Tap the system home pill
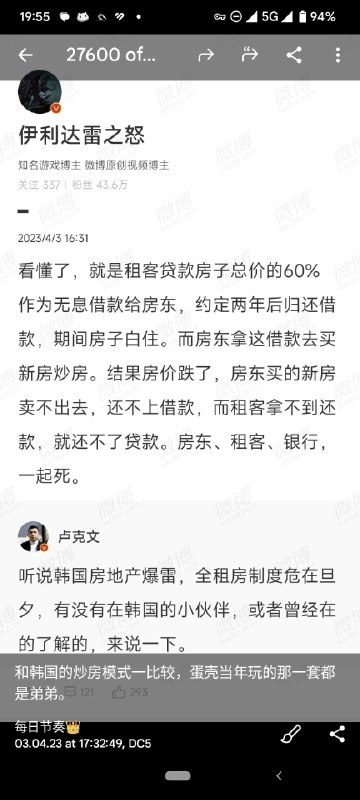This screenshot has width=360, height=800. [x=178, y=776]
